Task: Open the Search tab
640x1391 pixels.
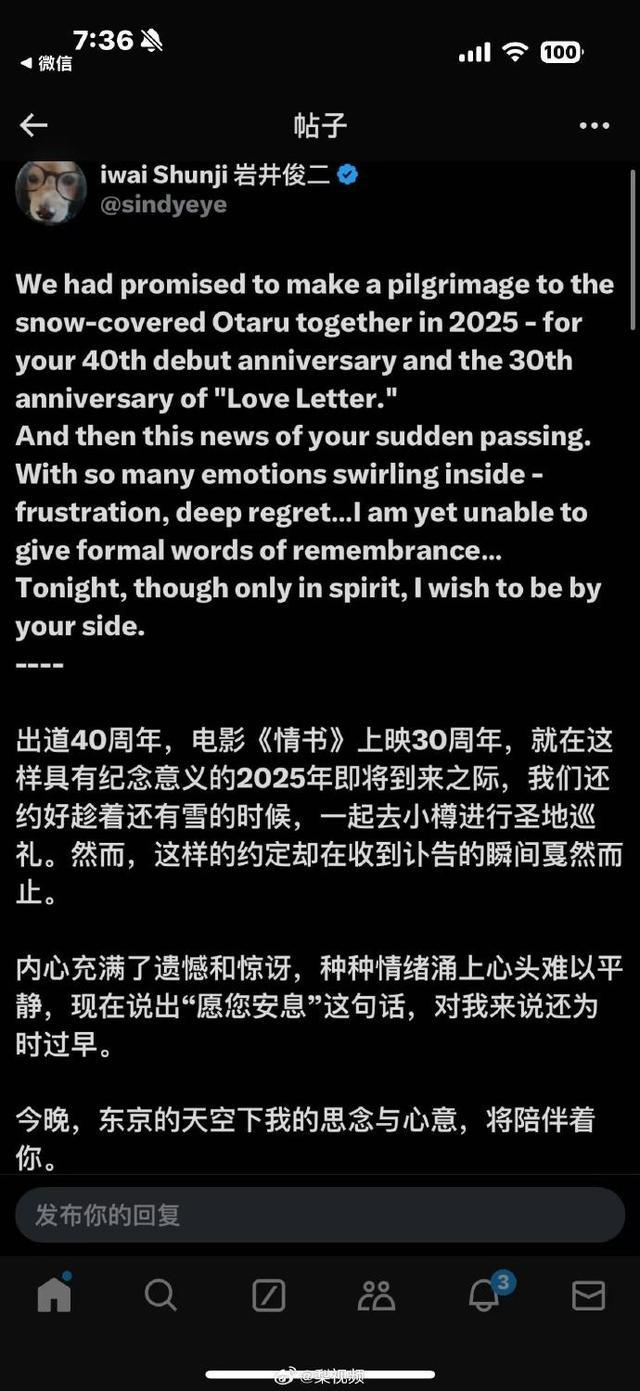Action: [160, 1295]
